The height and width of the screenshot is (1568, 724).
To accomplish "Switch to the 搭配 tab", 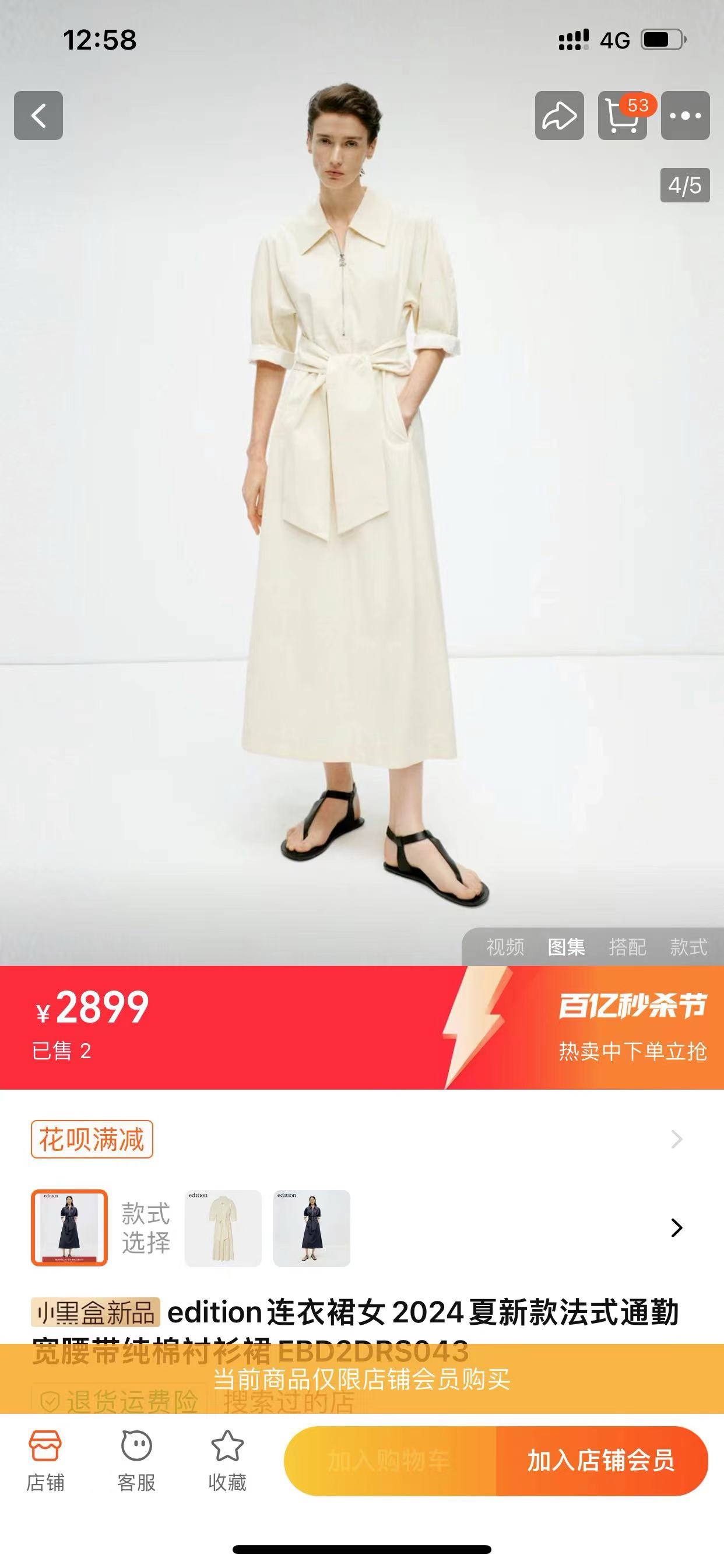I will (627, 947).
